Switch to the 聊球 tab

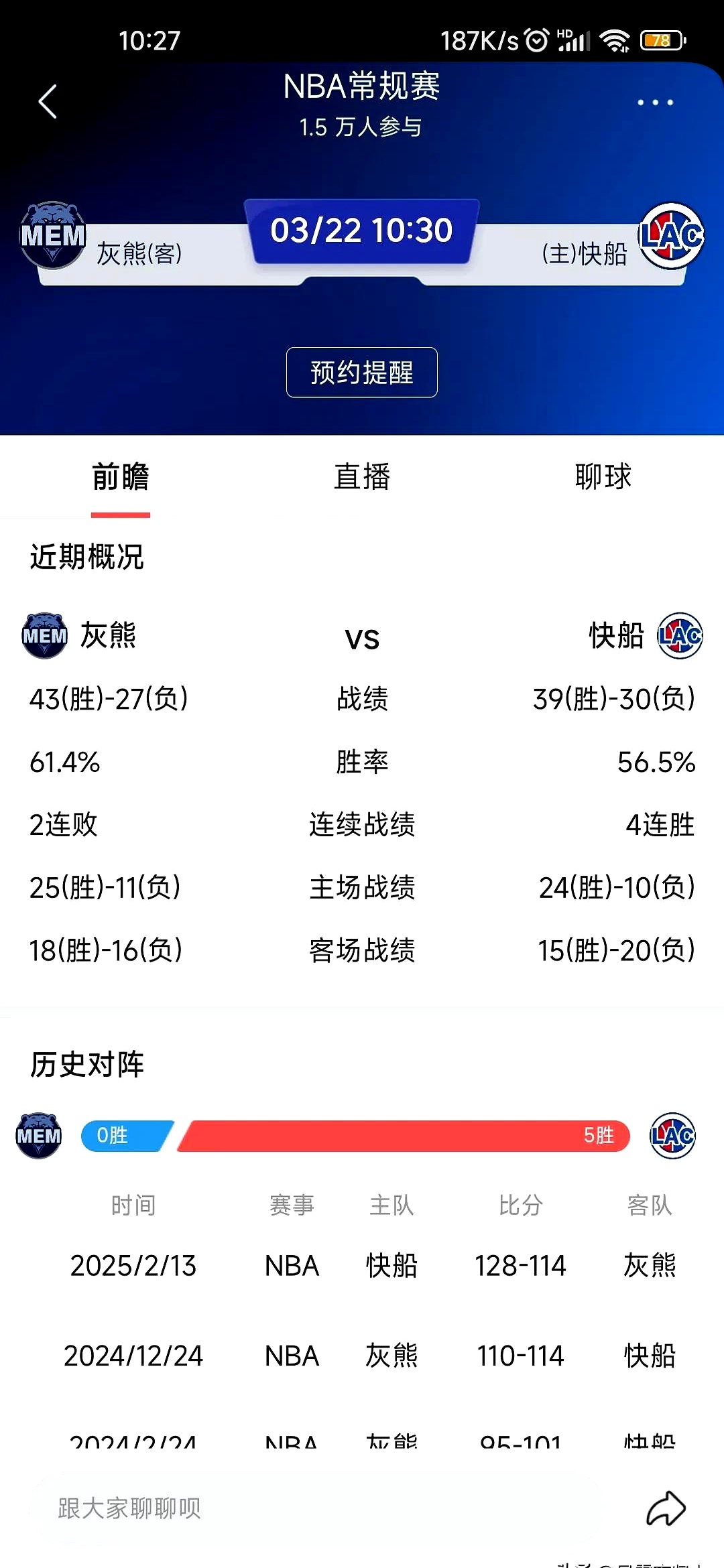tap(602, 477)
